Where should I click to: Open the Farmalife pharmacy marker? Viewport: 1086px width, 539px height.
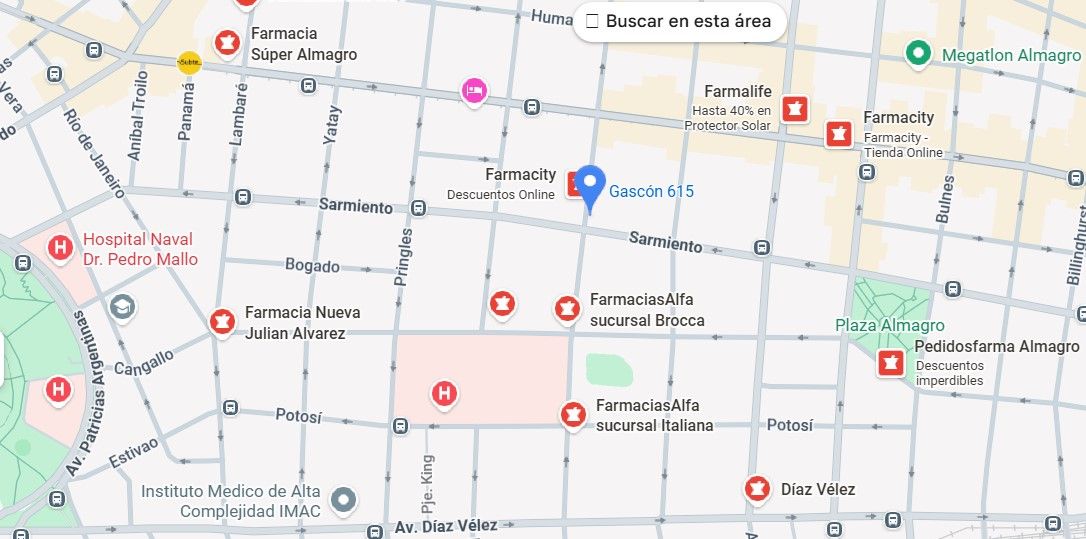795,108
